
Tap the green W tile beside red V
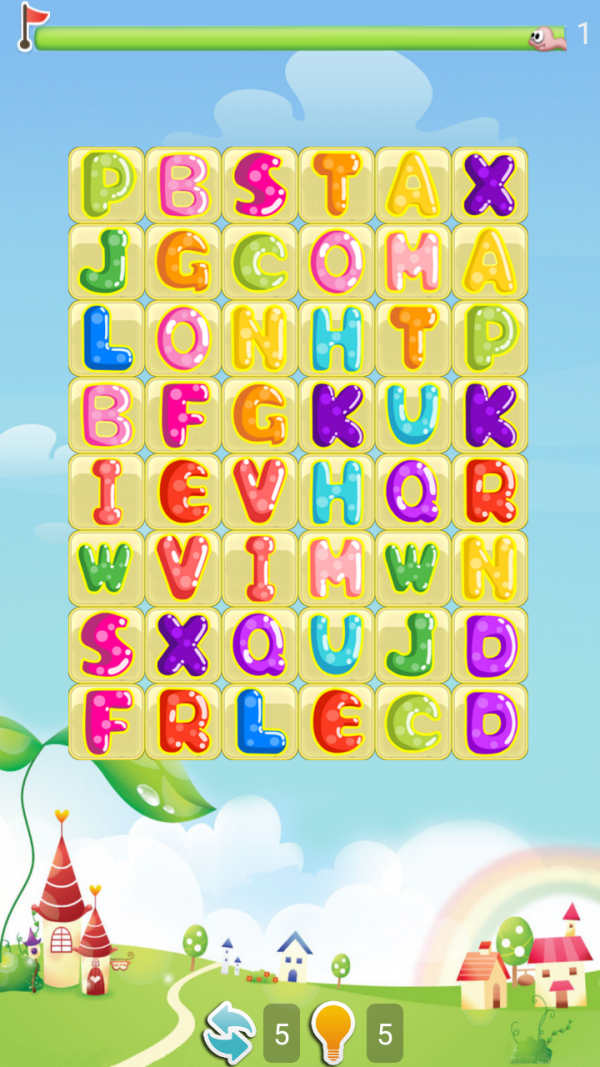pos(106,568)
